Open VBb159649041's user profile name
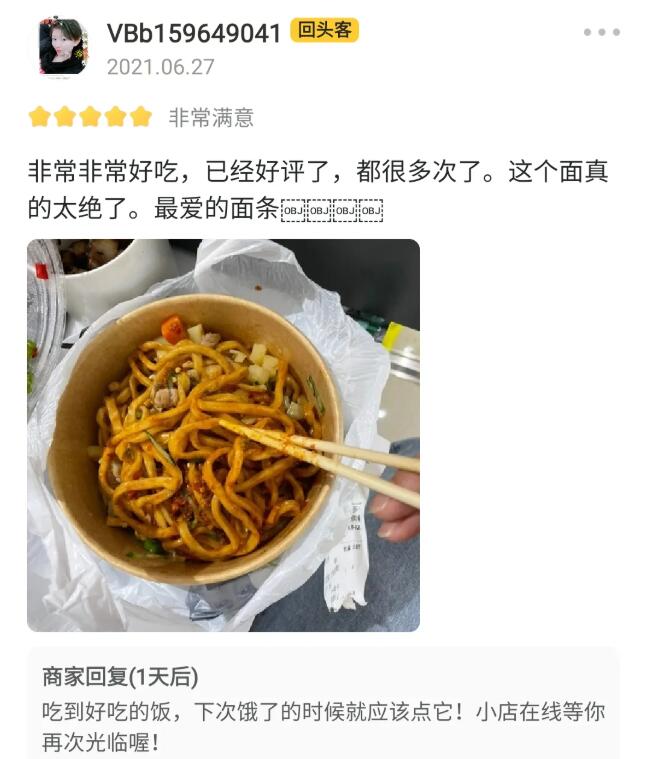Screen dimensions: 648x759 point(194,33)
